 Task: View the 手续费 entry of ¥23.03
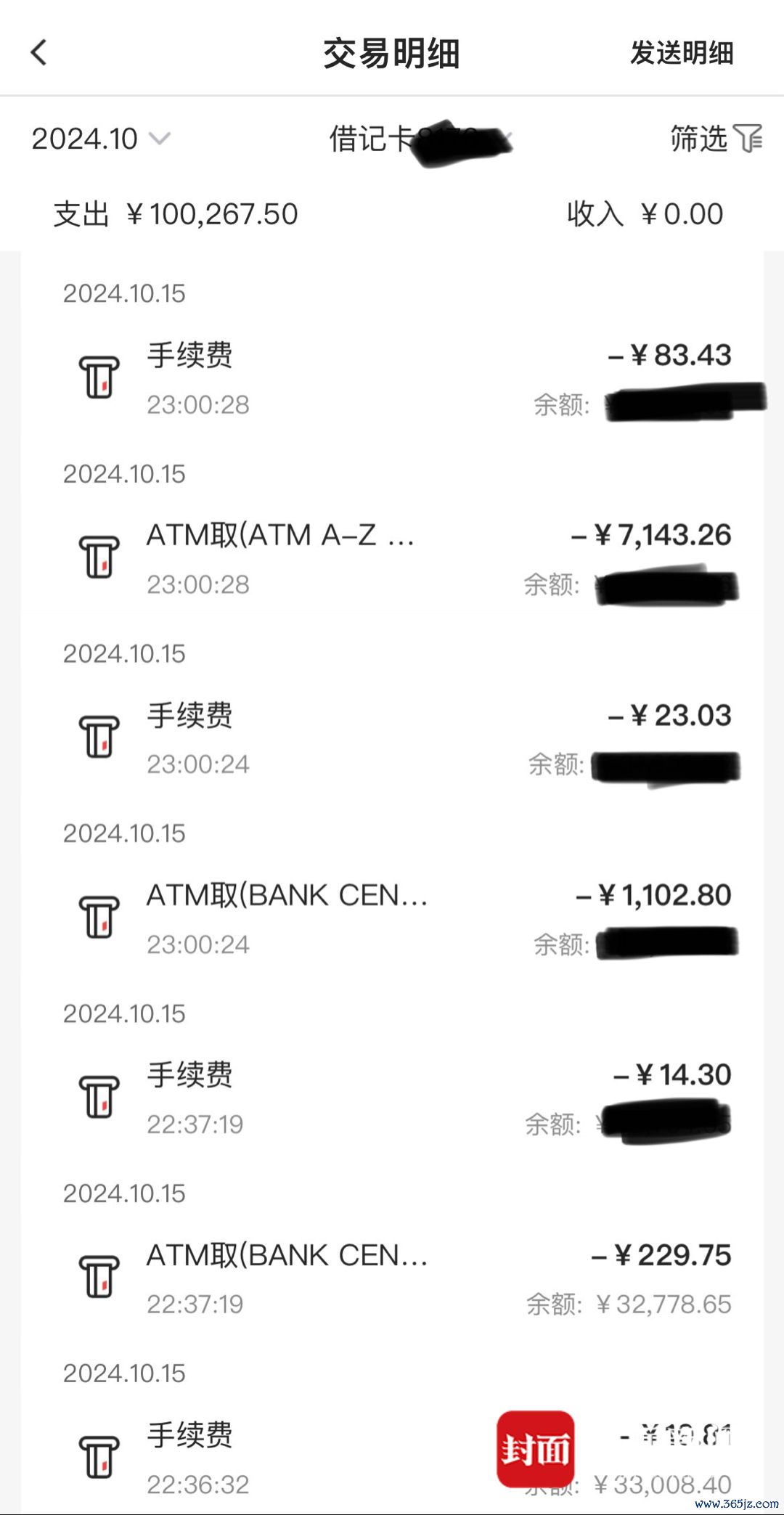click(392, 740)
